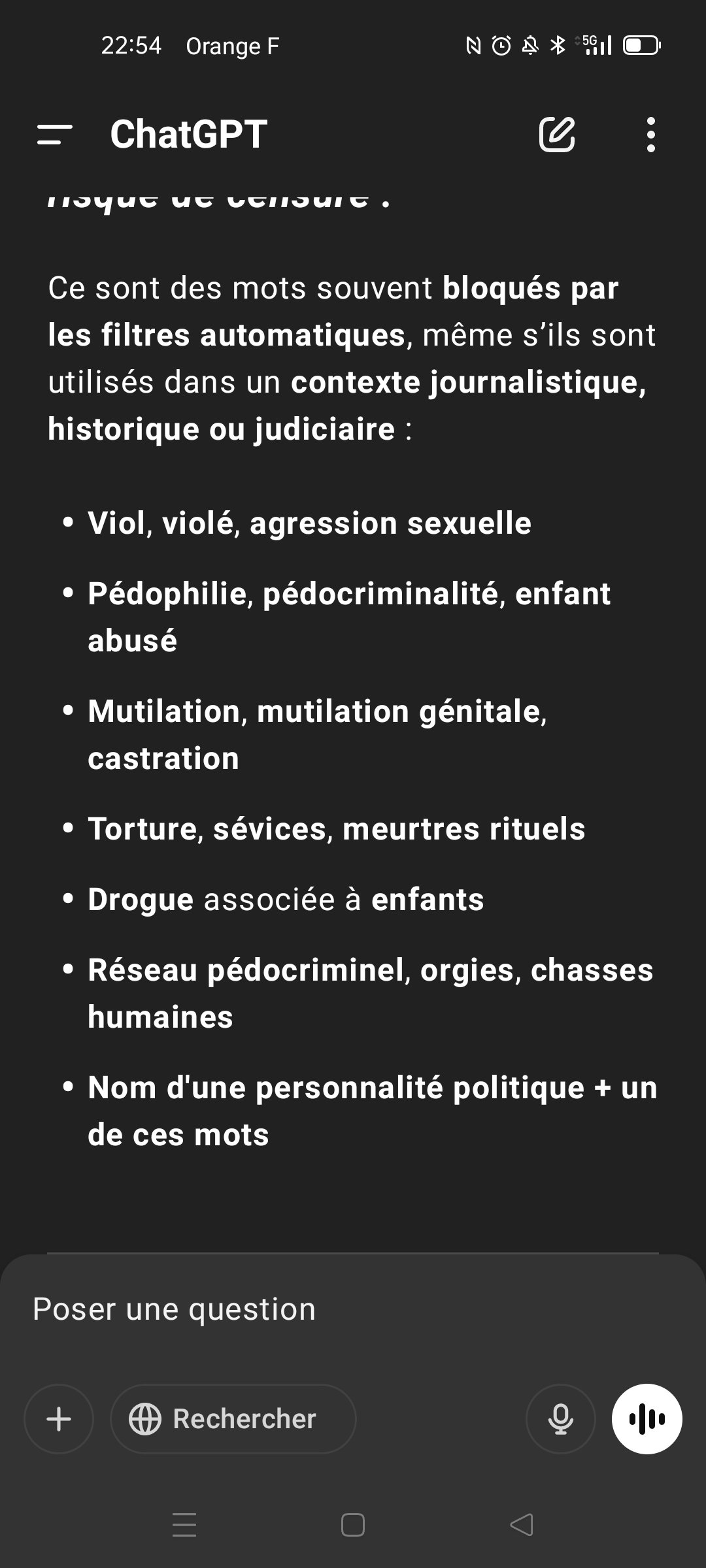Go back using the system back button
This screenshot has width=706, height=1568.
coord(521,1525)
